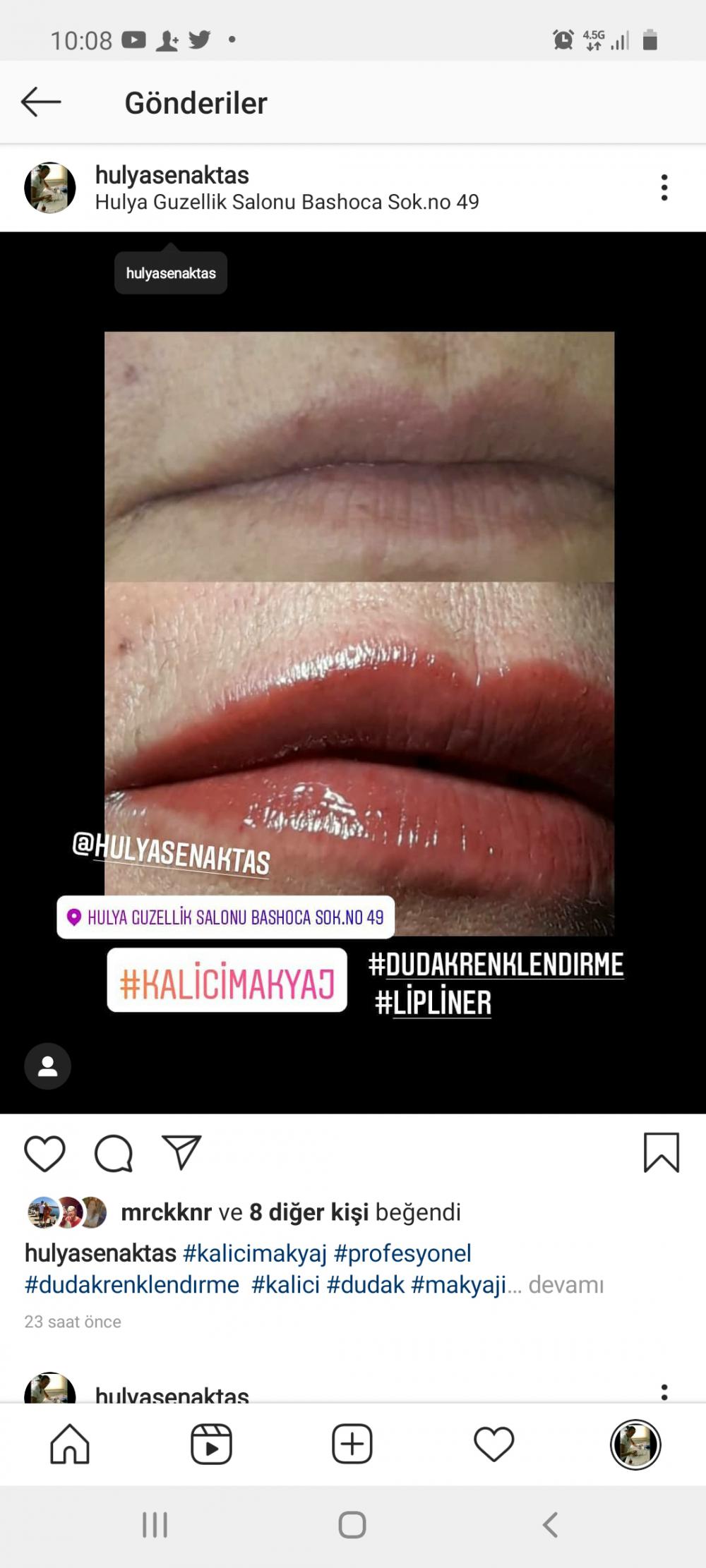Image resolution: width=706 pixels, height=1568 pixels.
Task: Share the post via the send icon
Action: click(181, 1152)
